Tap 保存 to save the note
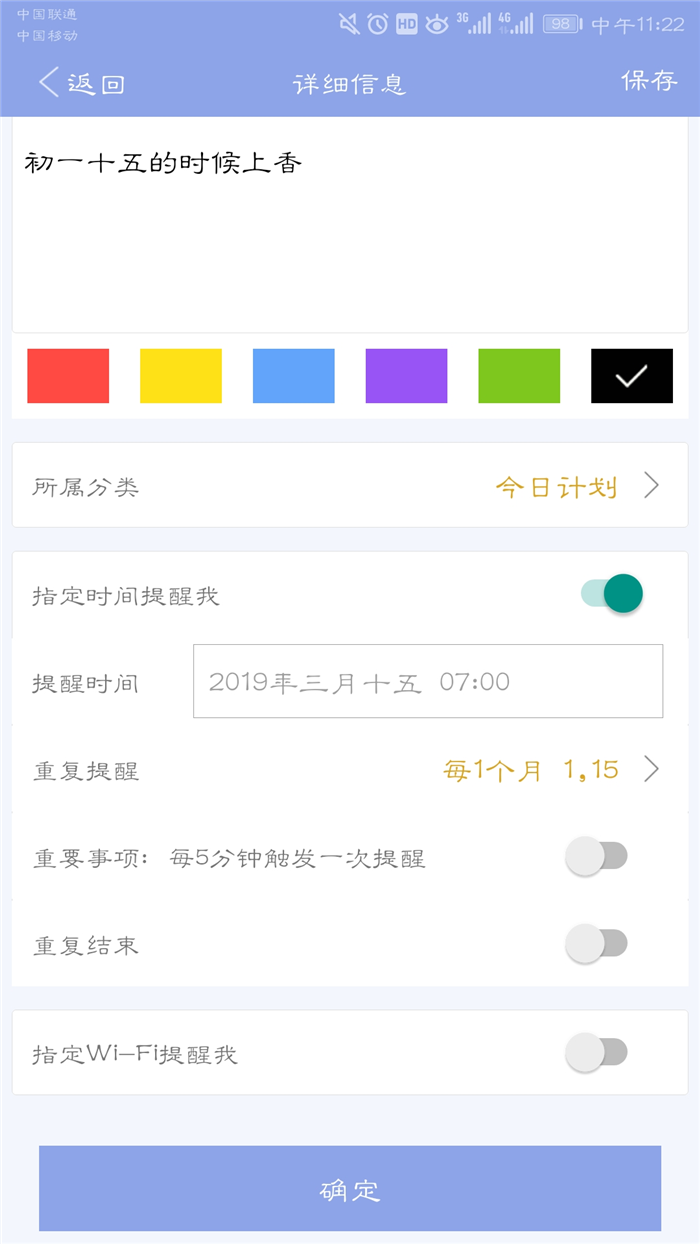The width and height of the screenshot is (700, 1244). coord(649,81)
